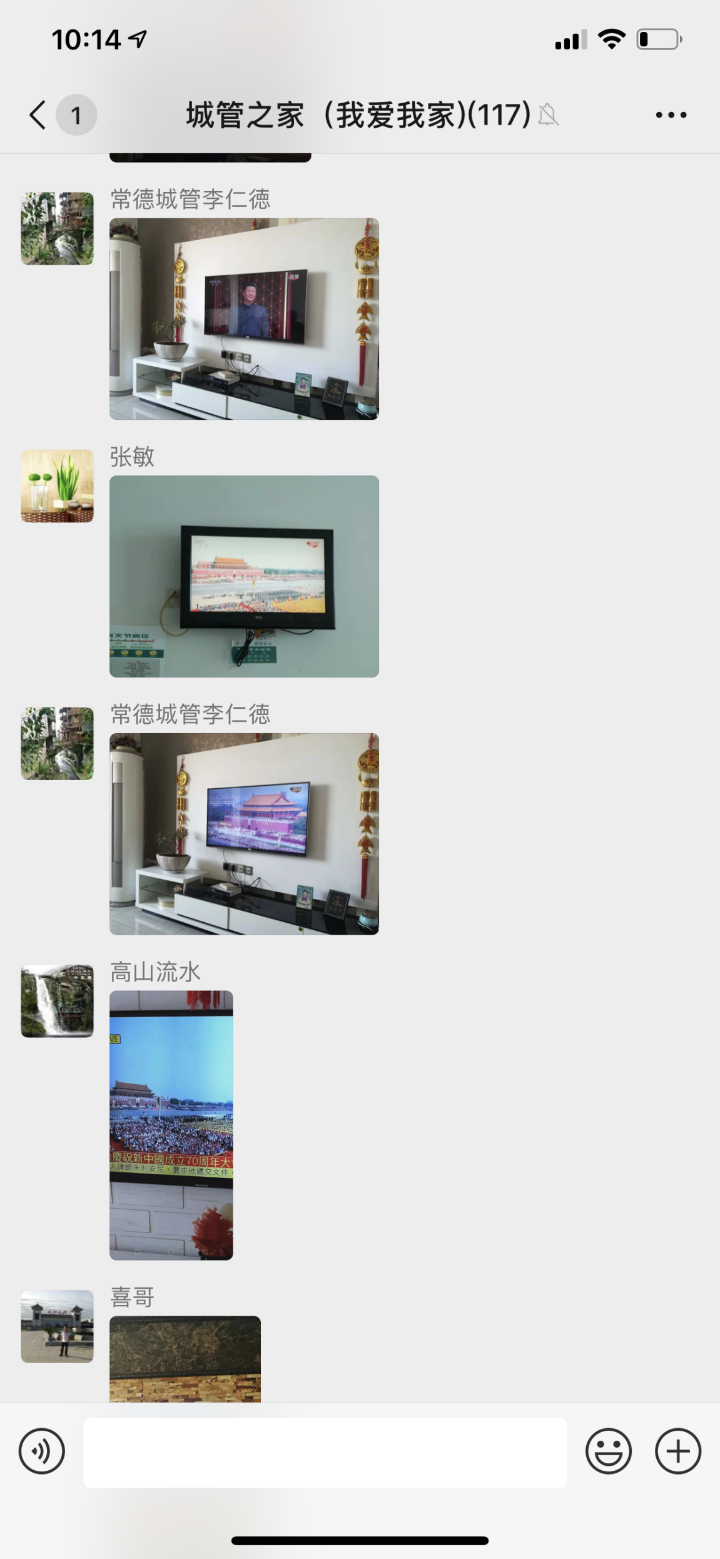Open the emoji sticker panel
Image resolution: width=720 pixels, height=1559 pixels.
click(x=608, y=1451)
